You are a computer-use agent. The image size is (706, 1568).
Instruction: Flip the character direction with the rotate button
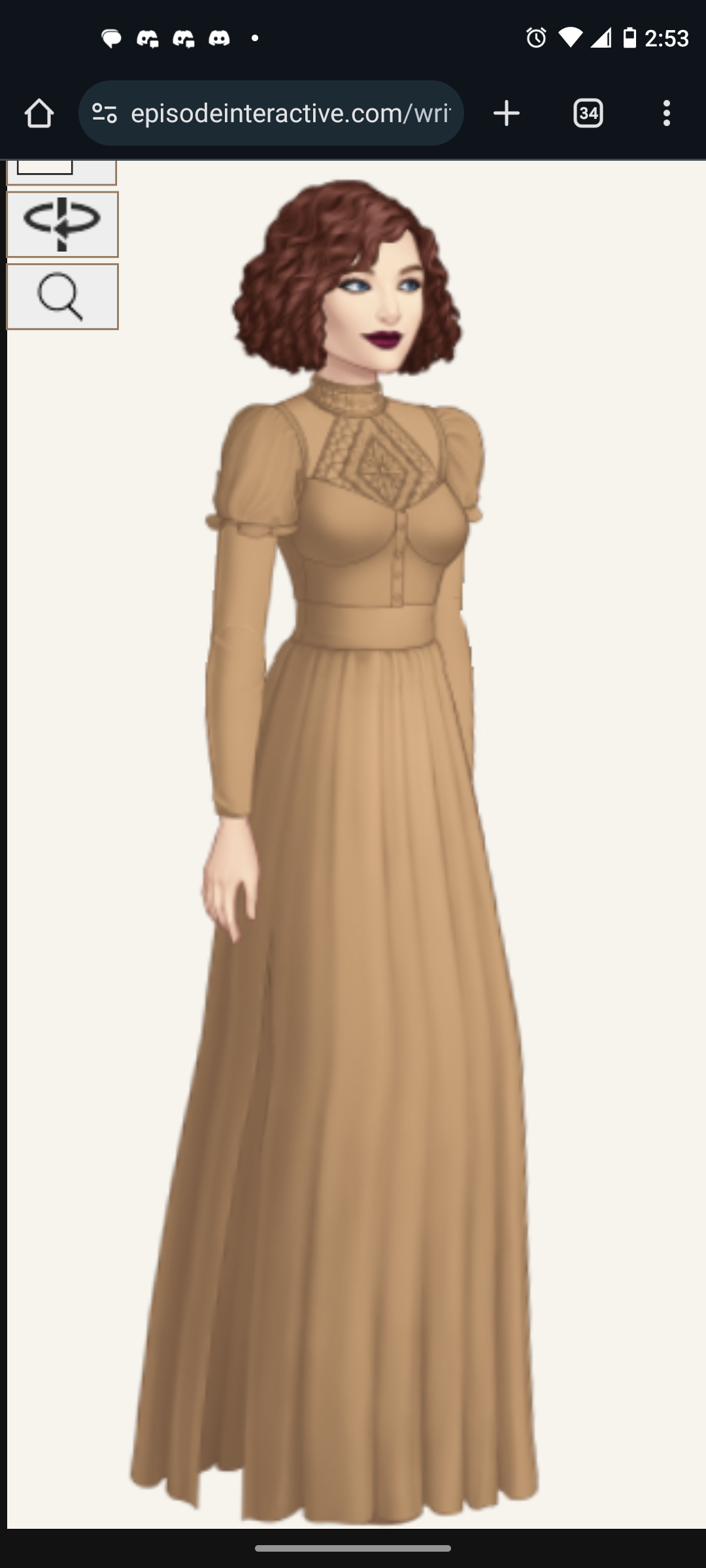62,224
